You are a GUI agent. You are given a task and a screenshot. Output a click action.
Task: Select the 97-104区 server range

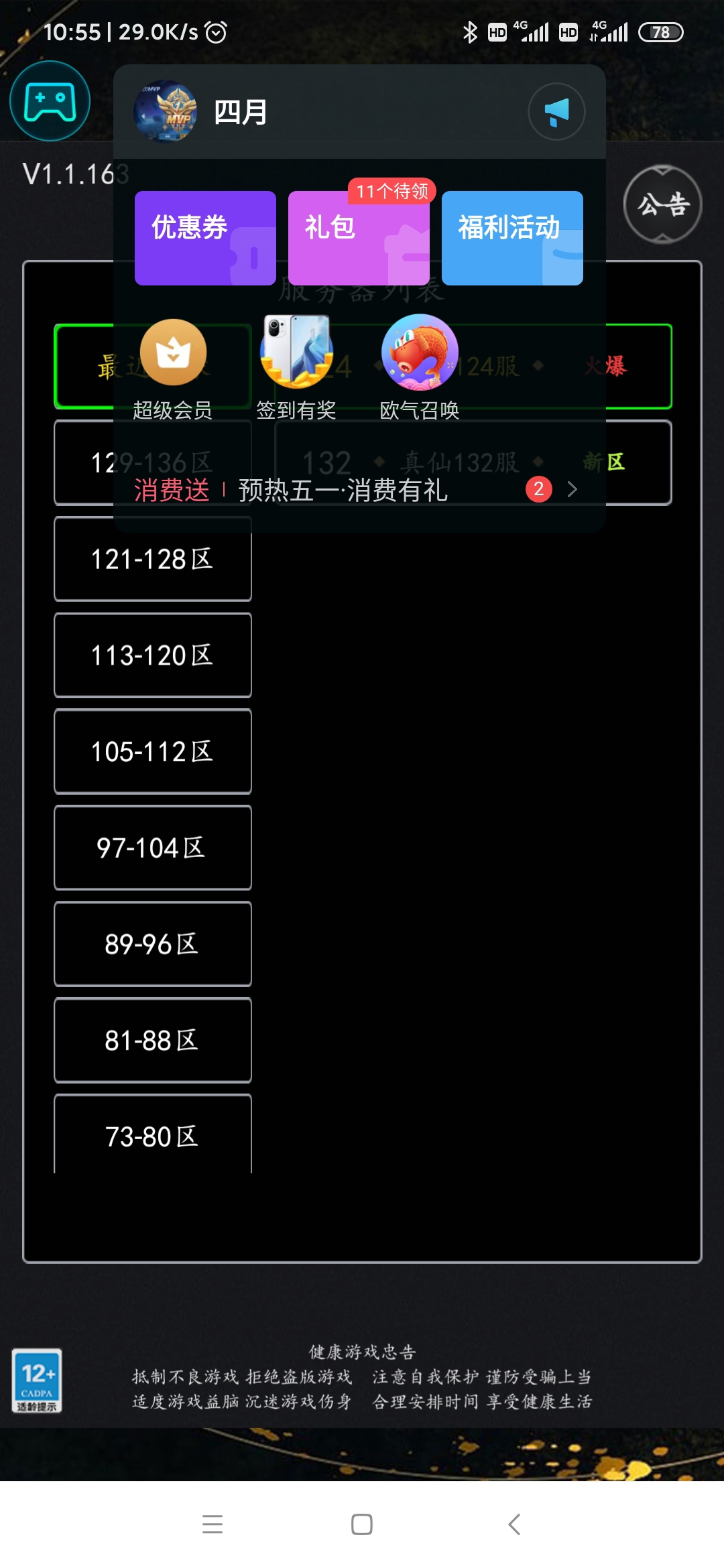pyautogui.click(x=153, y=848)
